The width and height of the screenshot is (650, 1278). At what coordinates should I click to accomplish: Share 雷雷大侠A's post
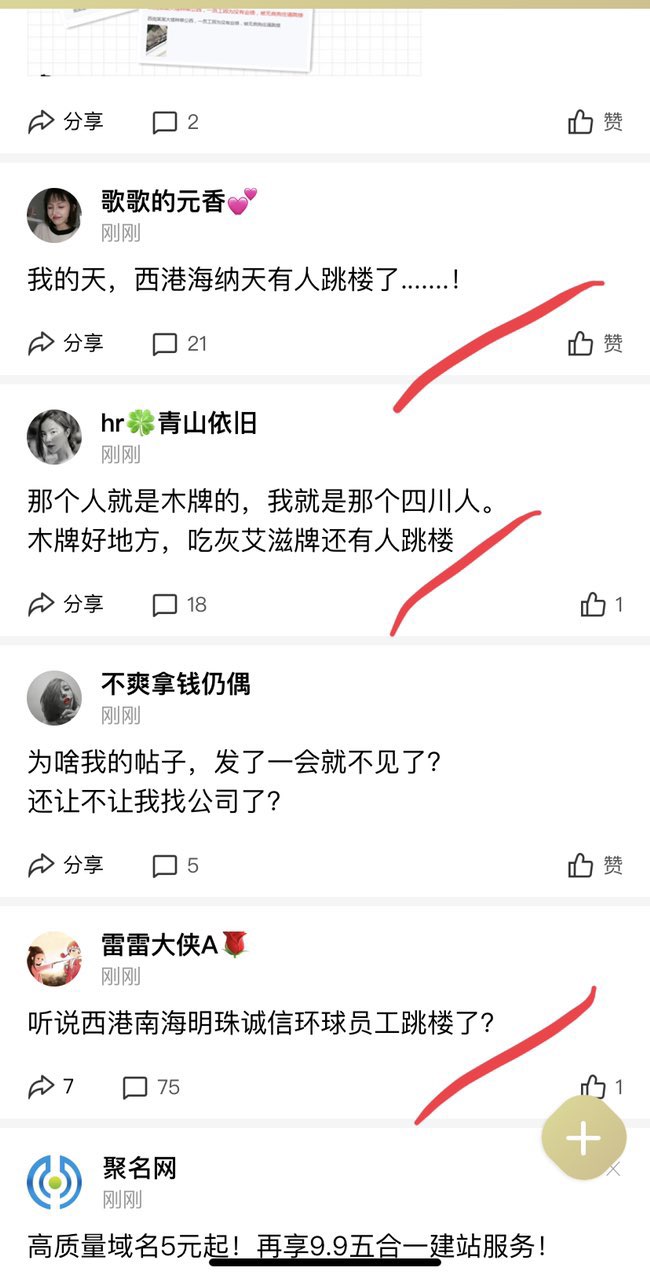(51, 1086)
